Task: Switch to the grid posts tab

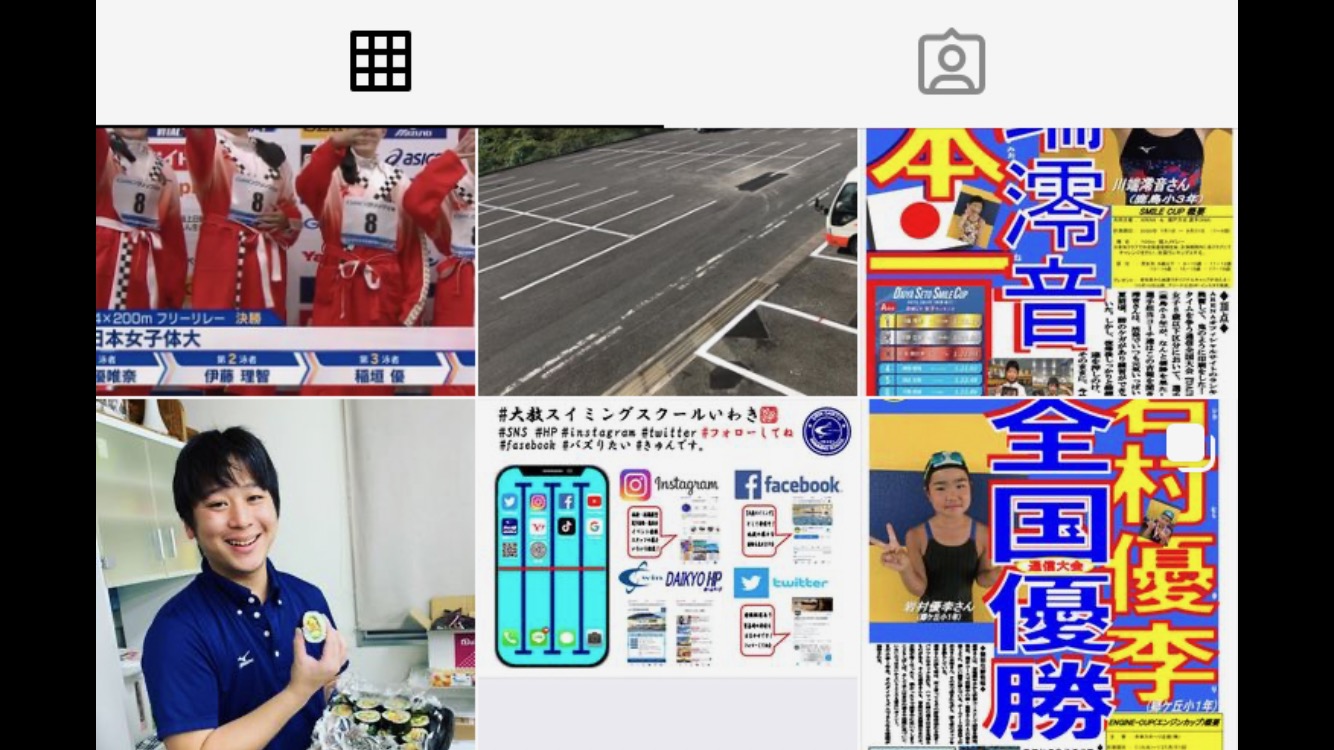Action: pyautogui.click(x=381, y=62)
